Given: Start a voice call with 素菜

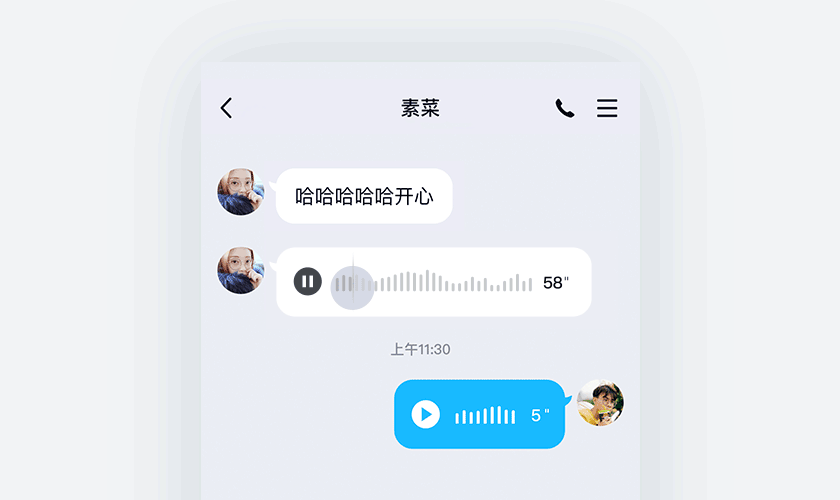Looking at the screenshot, I should tap(565, 109).
